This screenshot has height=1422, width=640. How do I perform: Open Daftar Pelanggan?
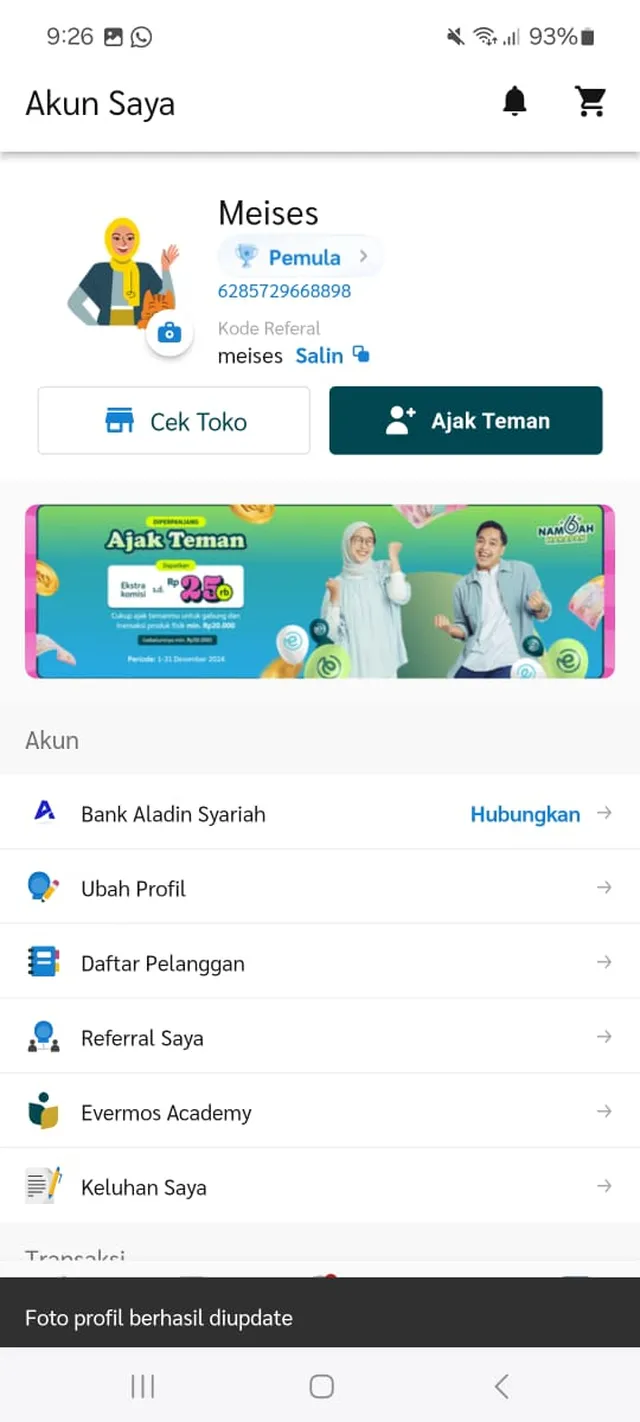point(320,963)
